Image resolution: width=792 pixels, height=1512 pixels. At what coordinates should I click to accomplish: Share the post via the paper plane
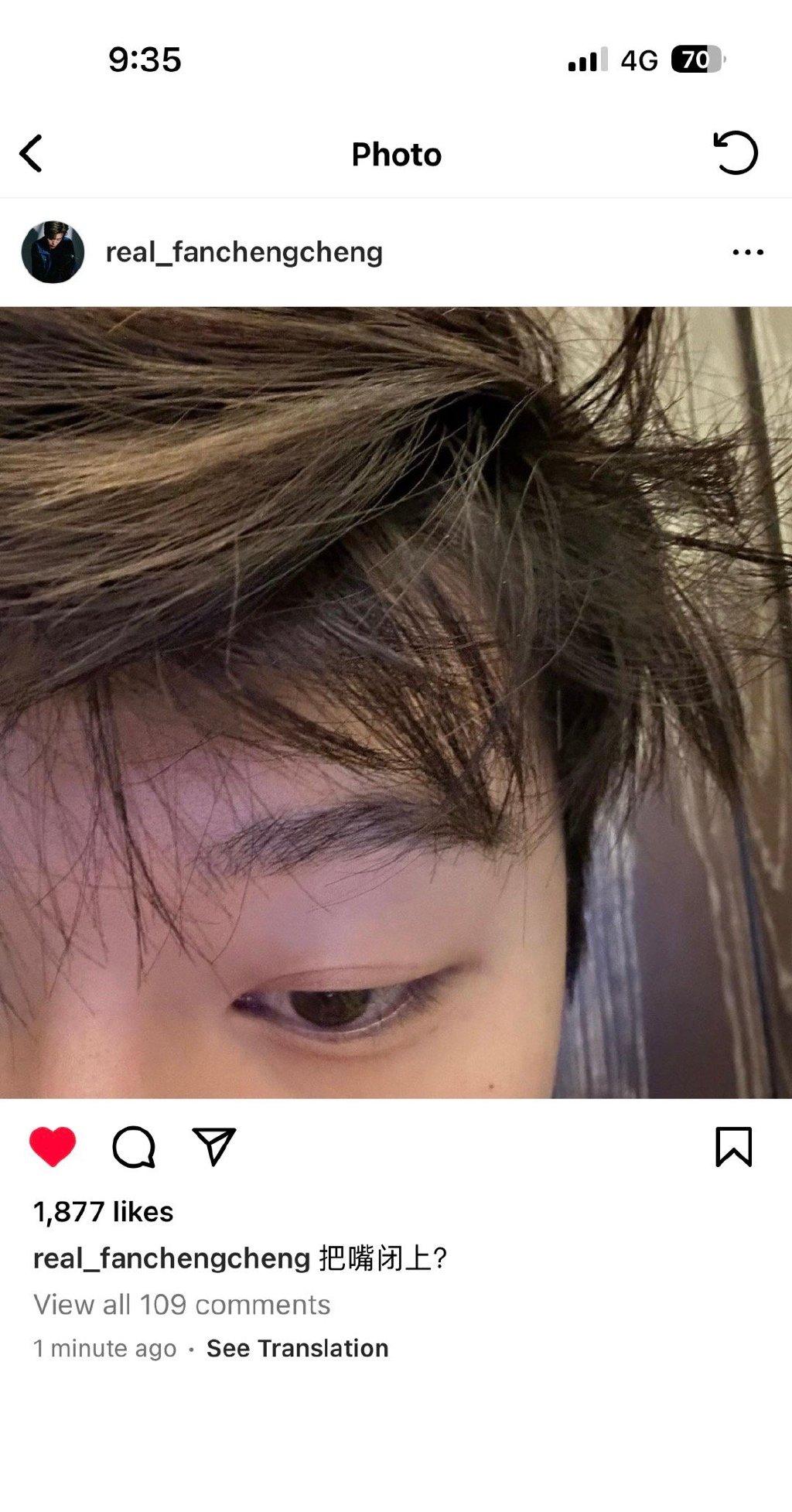click(213, 1146)
